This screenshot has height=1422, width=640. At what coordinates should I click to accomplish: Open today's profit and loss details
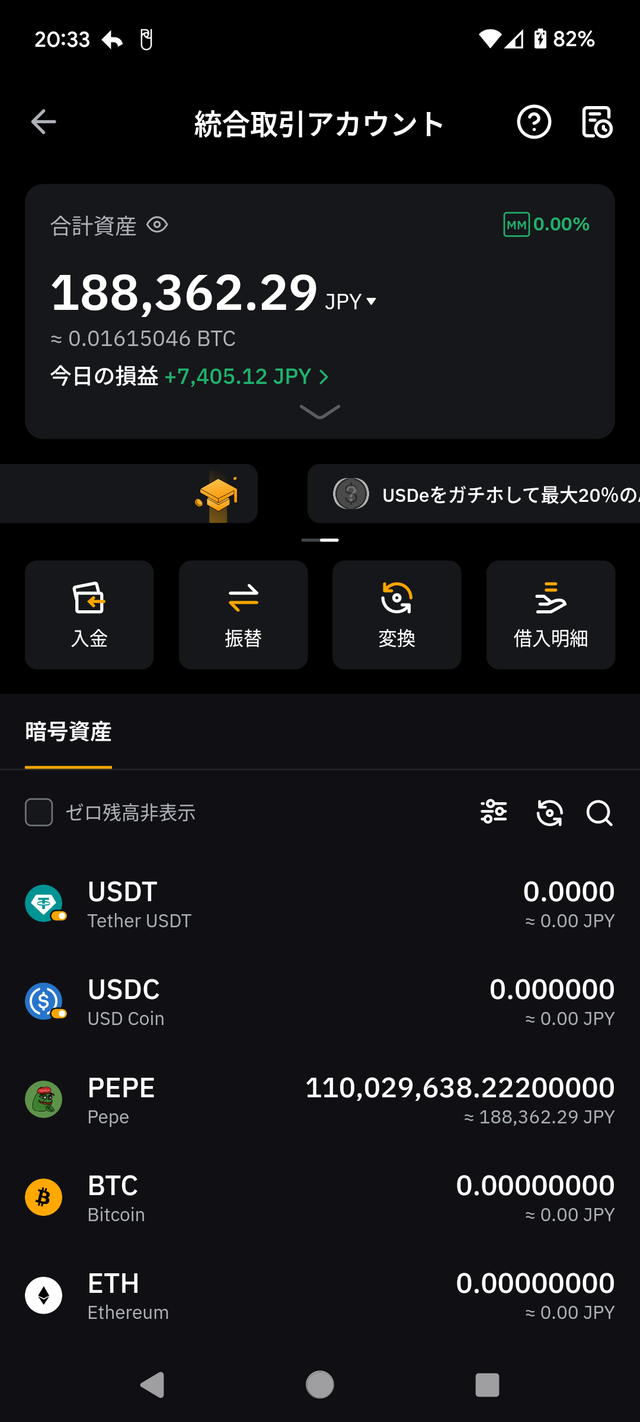pyautogui.click(x=190, y=377)
